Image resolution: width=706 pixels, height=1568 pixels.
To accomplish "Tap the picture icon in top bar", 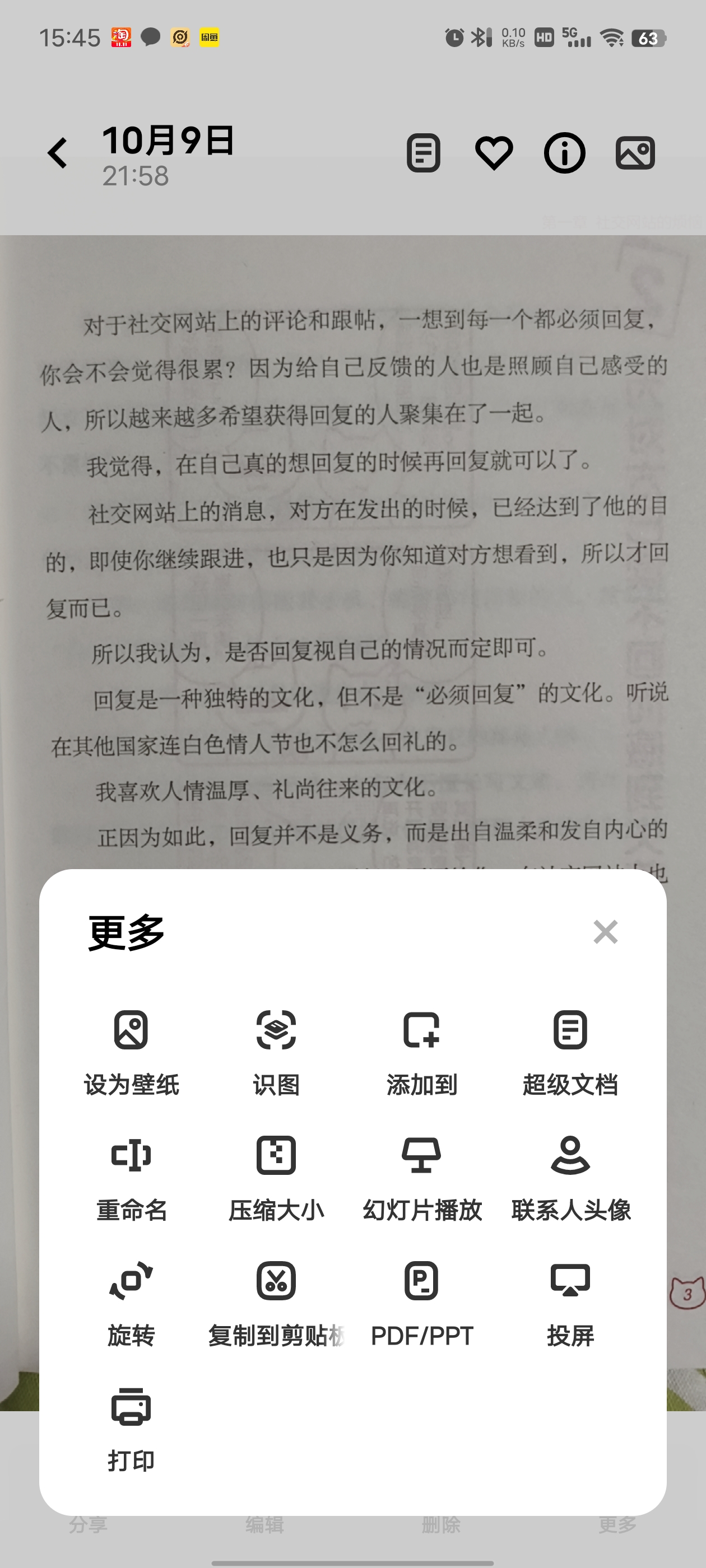I will coord(635,152).
